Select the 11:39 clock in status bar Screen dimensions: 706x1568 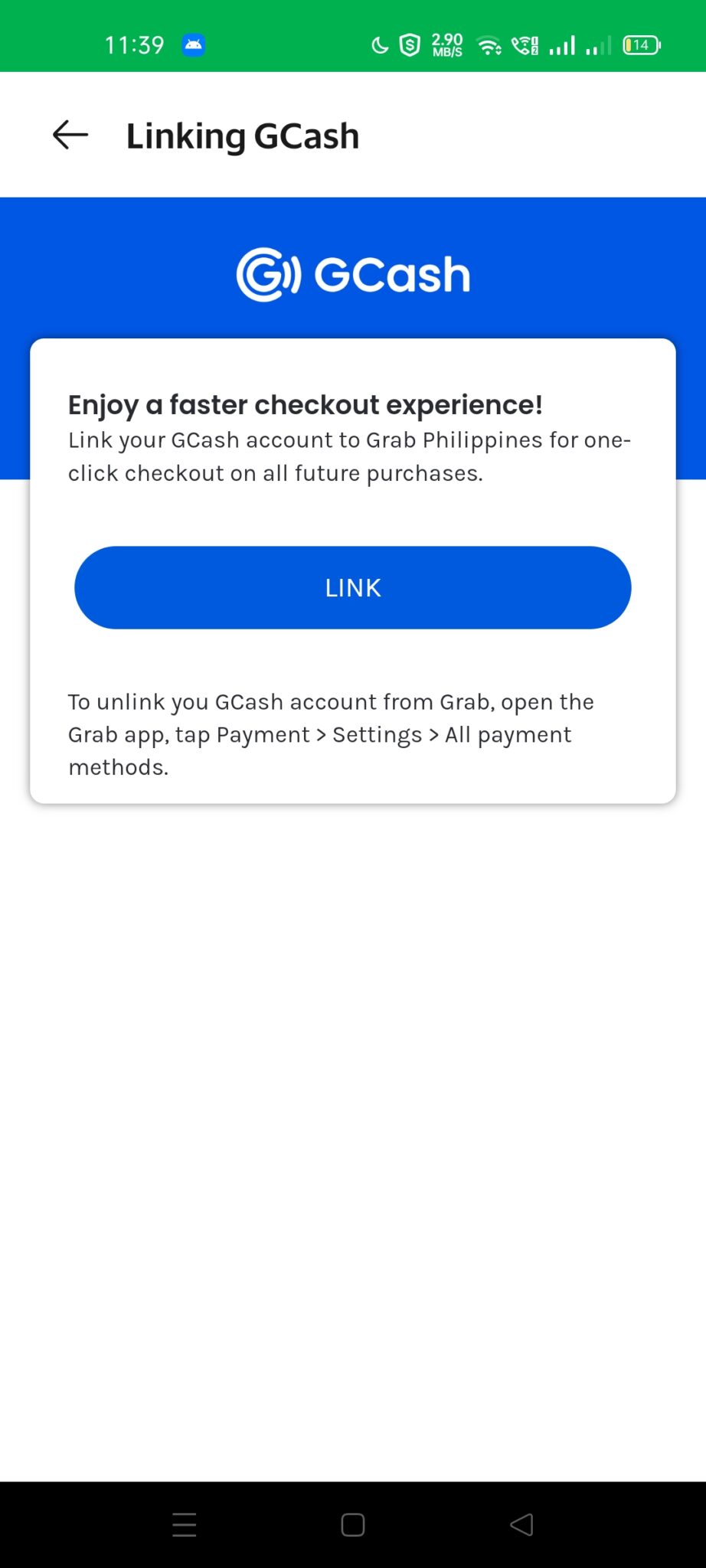pyautogui.click(x=135, y=44)
